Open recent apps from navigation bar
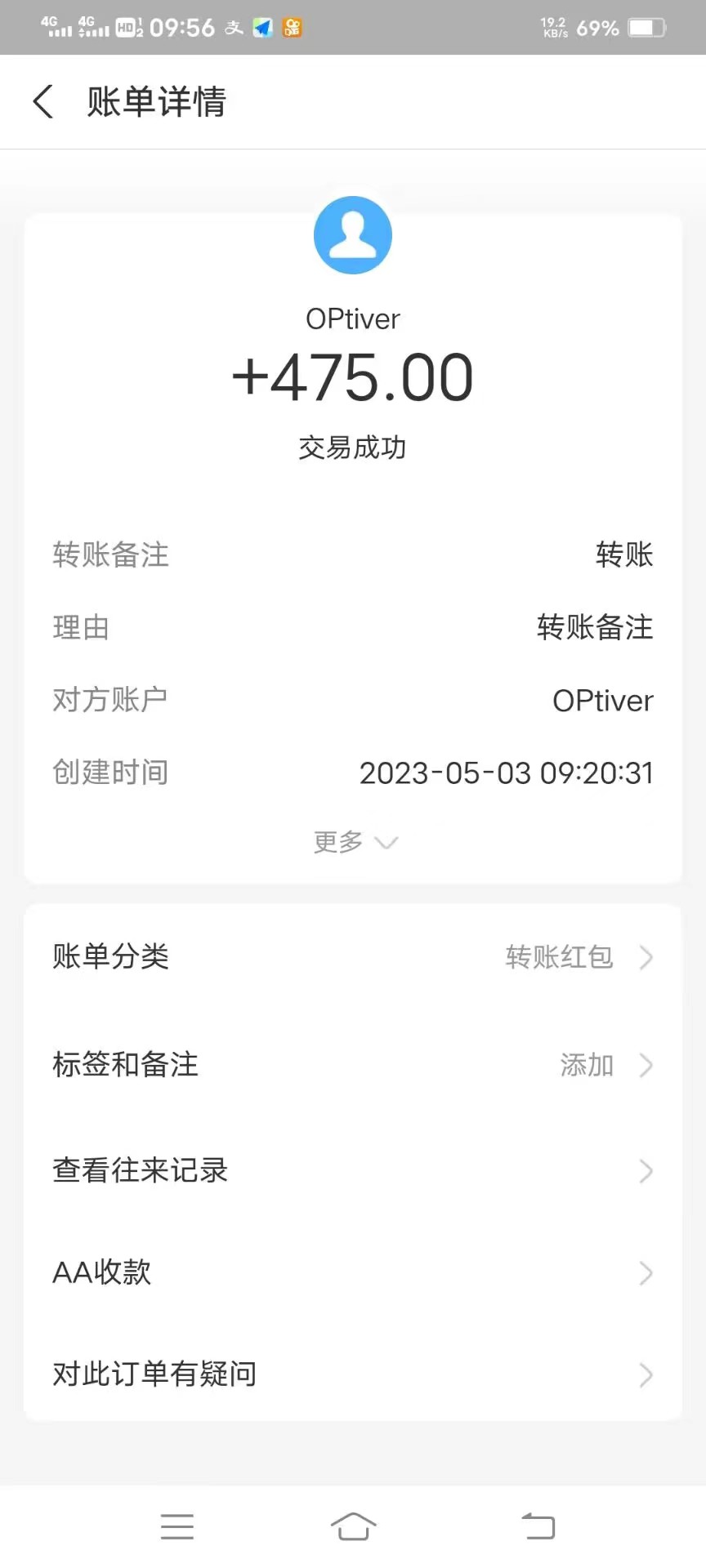Screen dimensions: 706x1568 point(177,1524)
